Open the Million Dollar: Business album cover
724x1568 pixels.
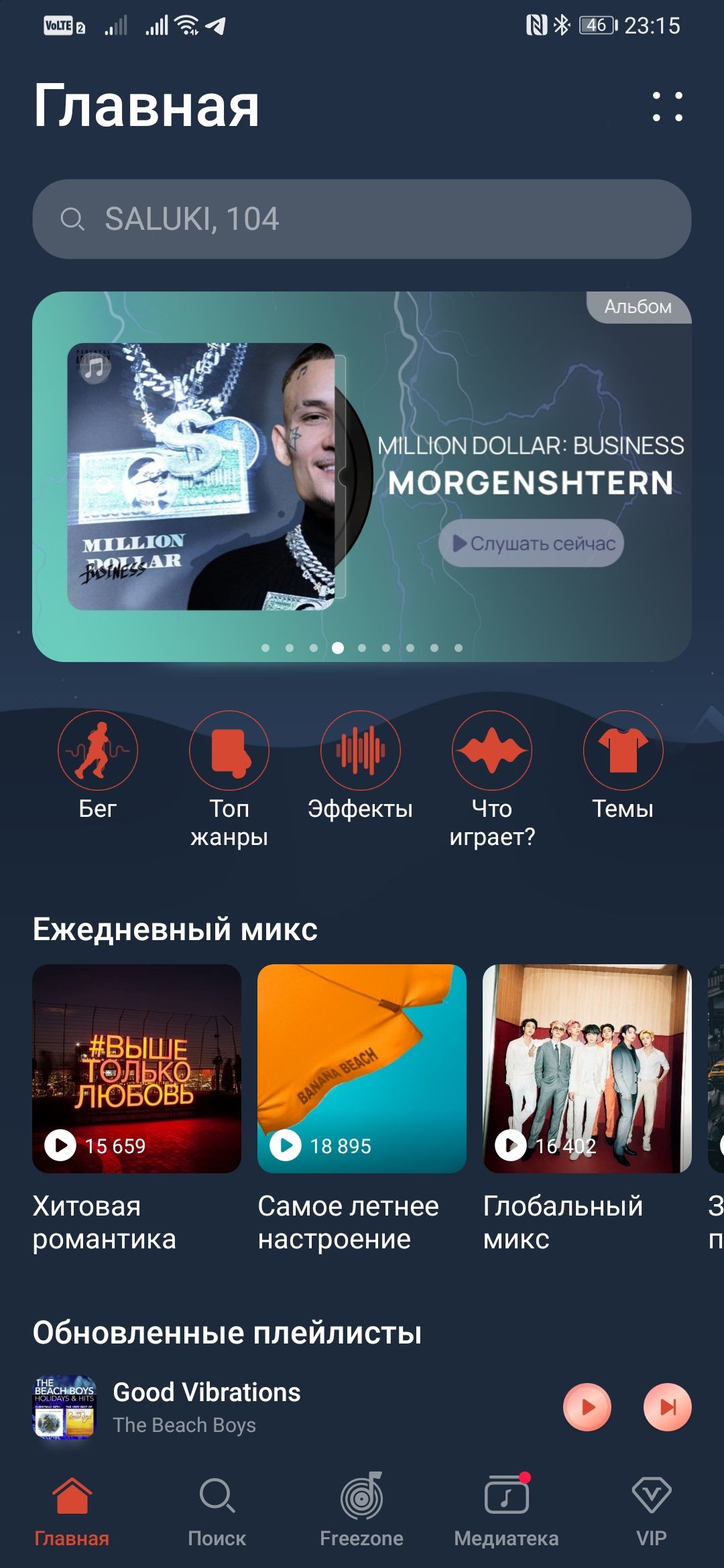[x=201, y=476]
